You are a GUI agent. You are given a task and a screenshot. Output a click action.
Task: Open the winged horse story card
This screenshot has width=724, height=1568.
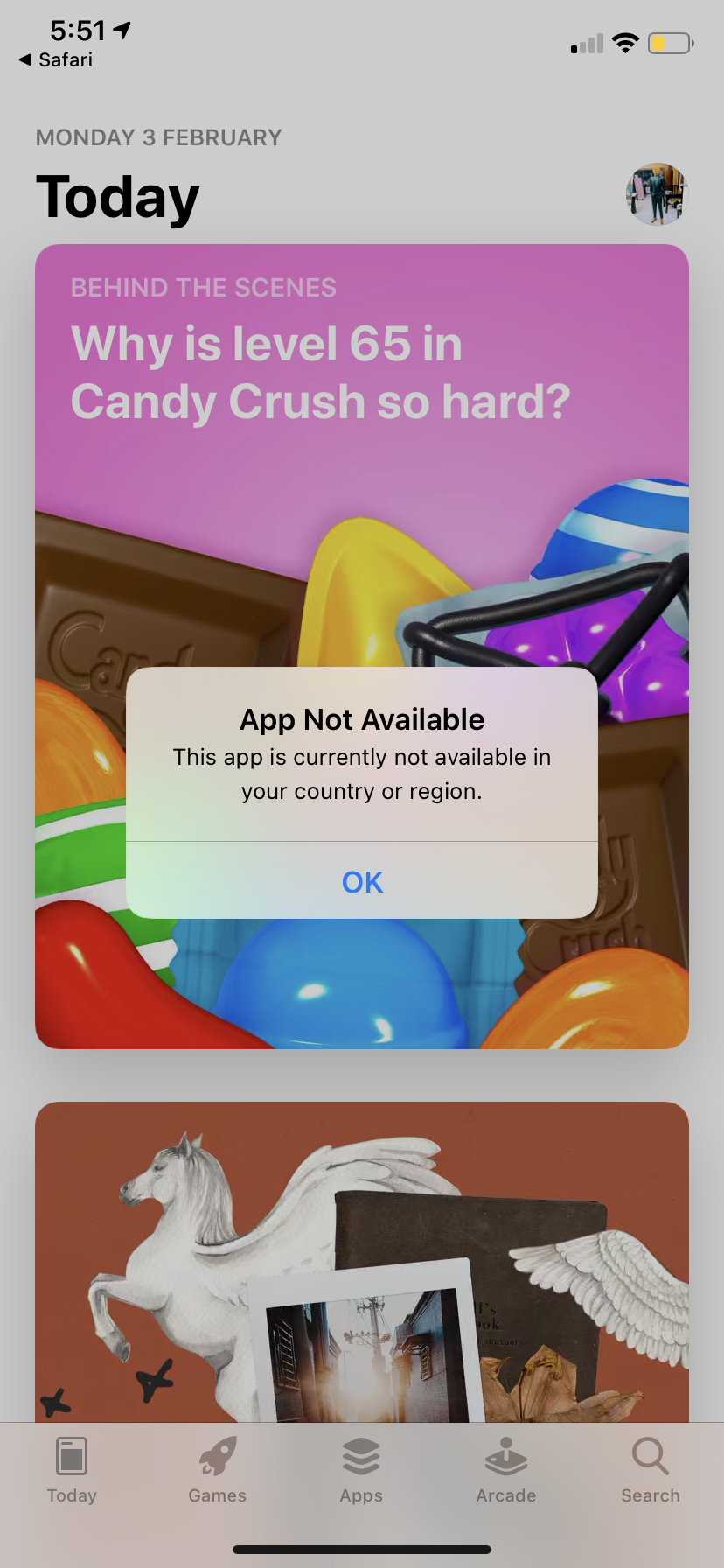[x=362, y=1261]
